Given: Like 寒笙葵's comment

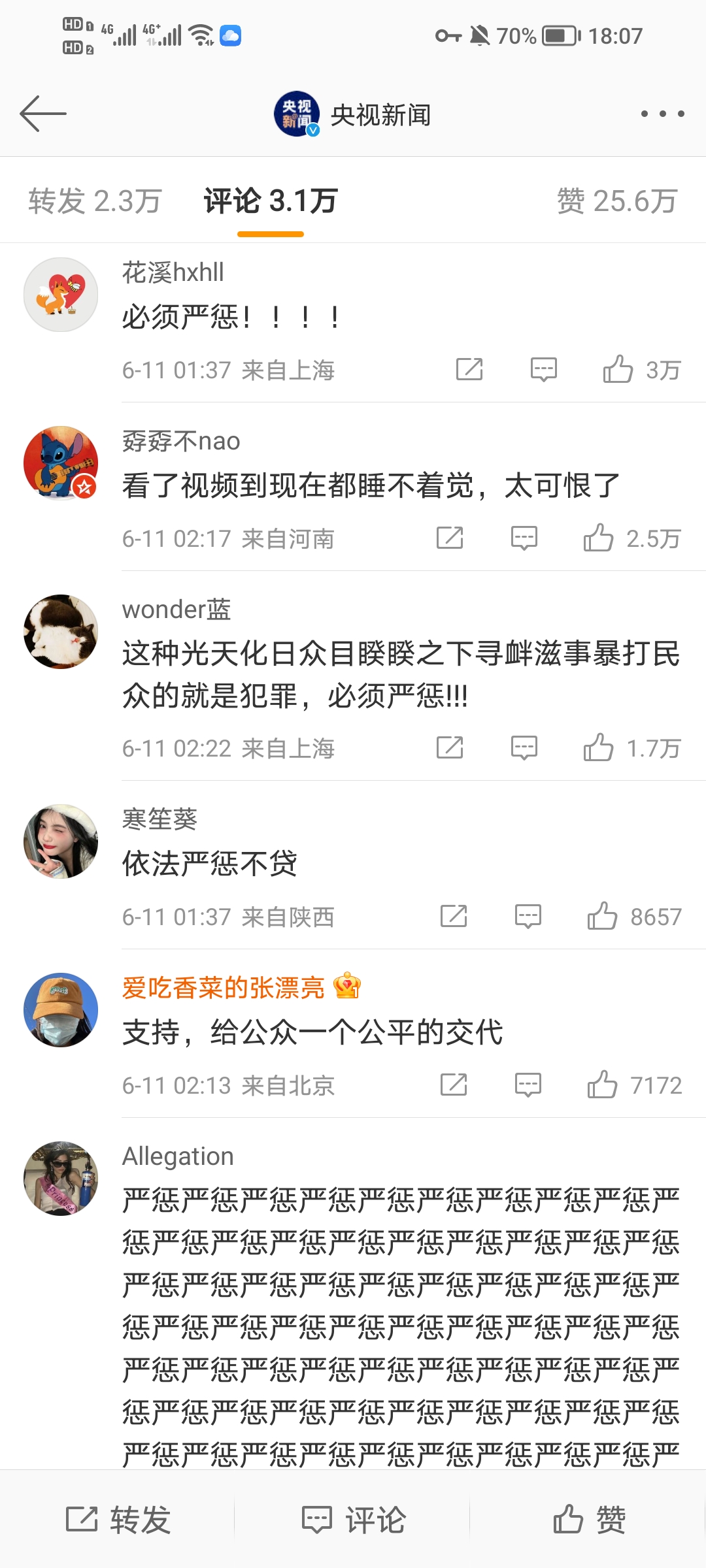Looking at the screenshot, I should (602, 916).
